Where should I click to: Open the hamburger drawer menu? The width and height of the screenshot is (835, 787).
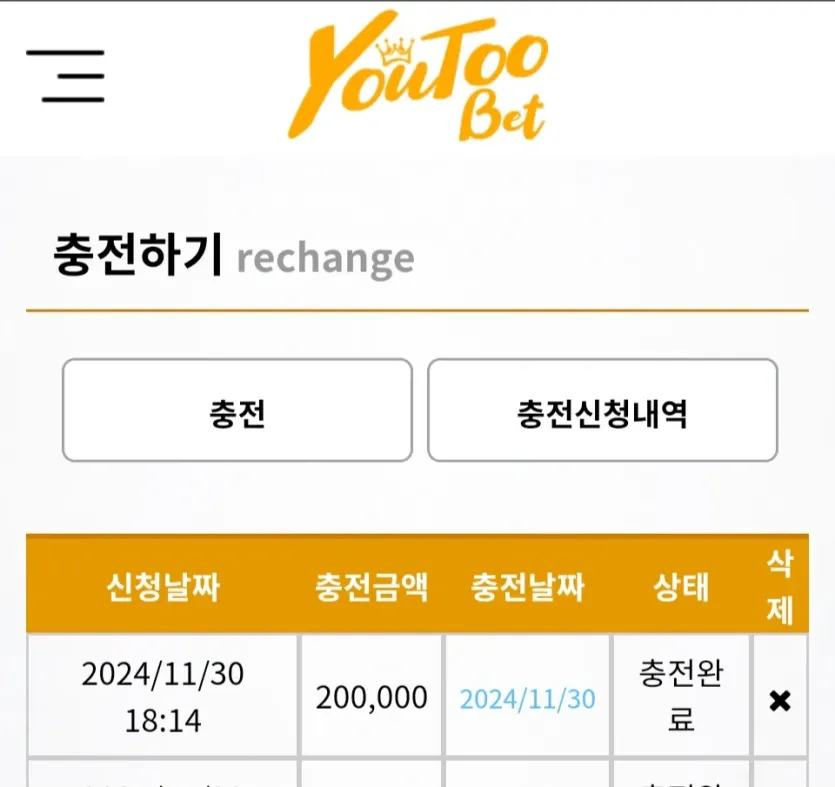(66, 75)
